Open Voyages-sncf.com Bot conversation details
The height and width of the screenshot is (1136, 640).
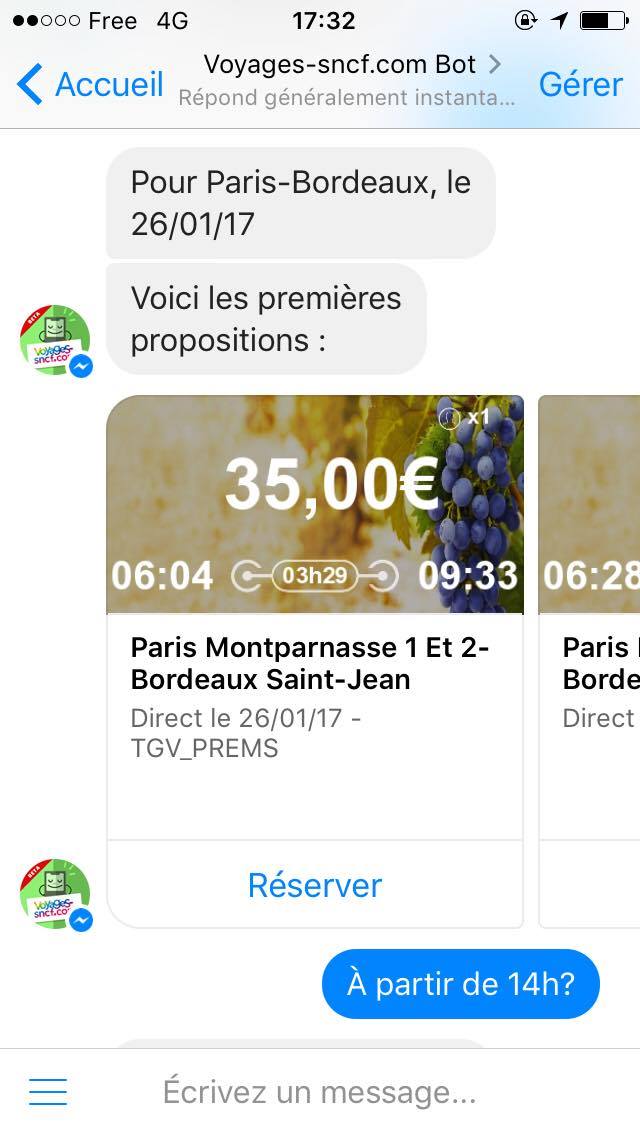350,80
